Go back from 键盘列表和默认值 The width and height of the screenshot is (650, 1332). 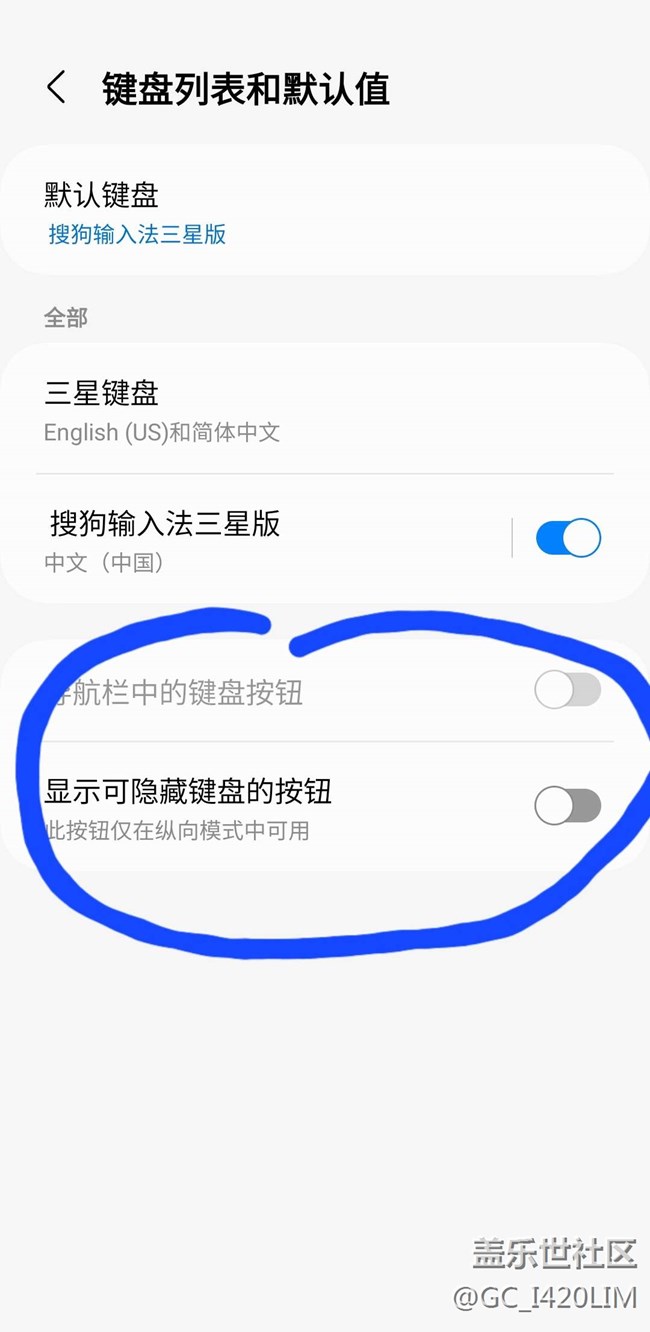(56, 88)
